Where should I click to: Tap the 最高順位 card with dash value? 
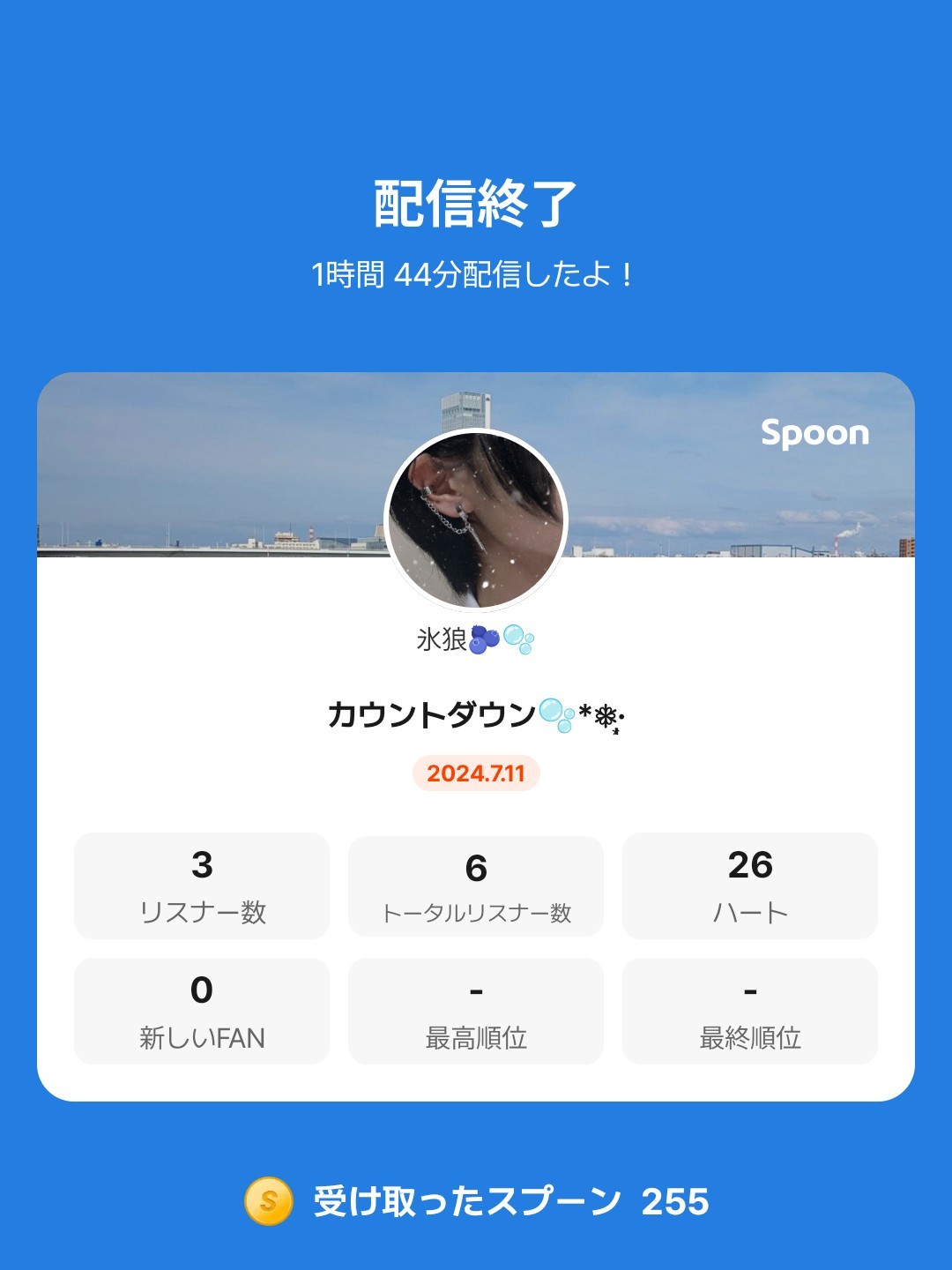(475, 1009)
